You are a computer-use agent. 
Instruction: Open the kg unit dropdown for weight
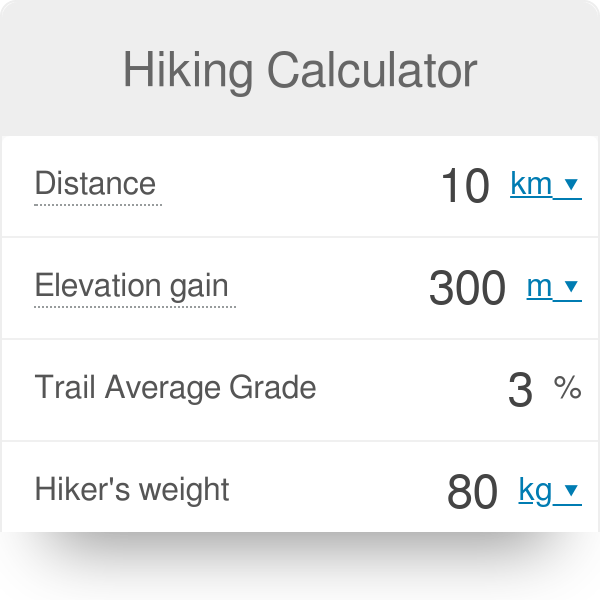click(548, 490)
